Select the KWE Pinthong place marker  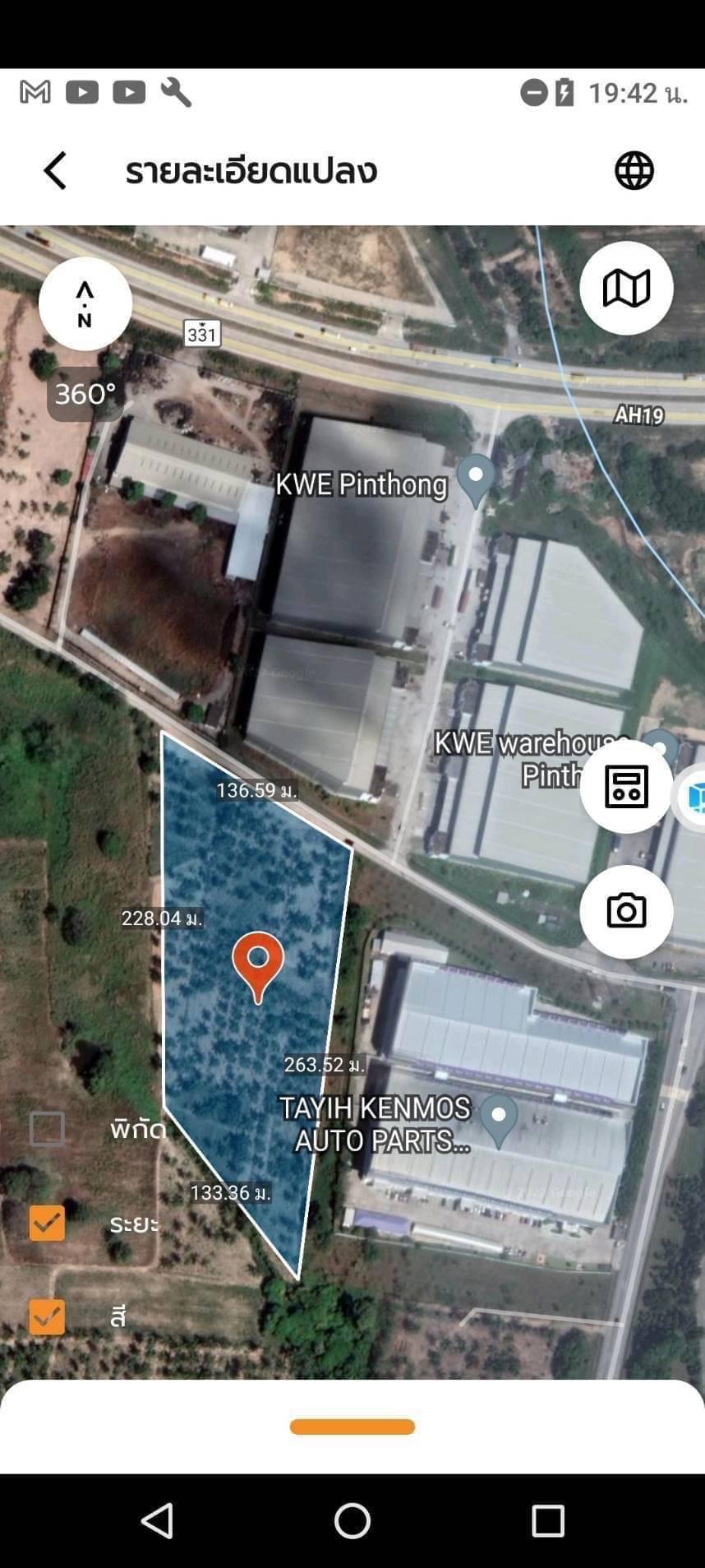pos(476,481)
